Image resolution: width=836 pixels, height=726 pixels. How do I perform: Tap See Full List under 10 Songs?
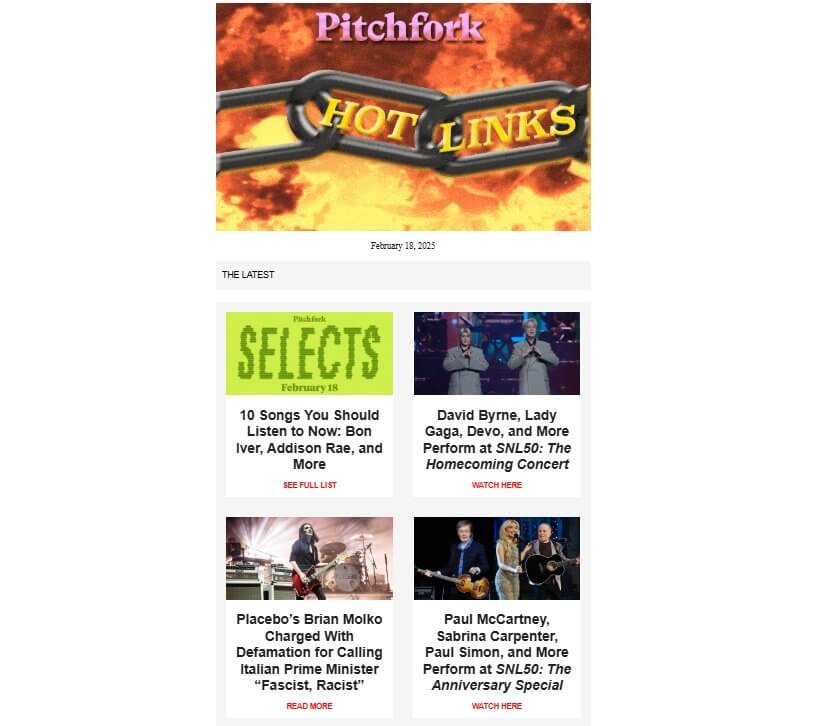[x=309, y=485]
